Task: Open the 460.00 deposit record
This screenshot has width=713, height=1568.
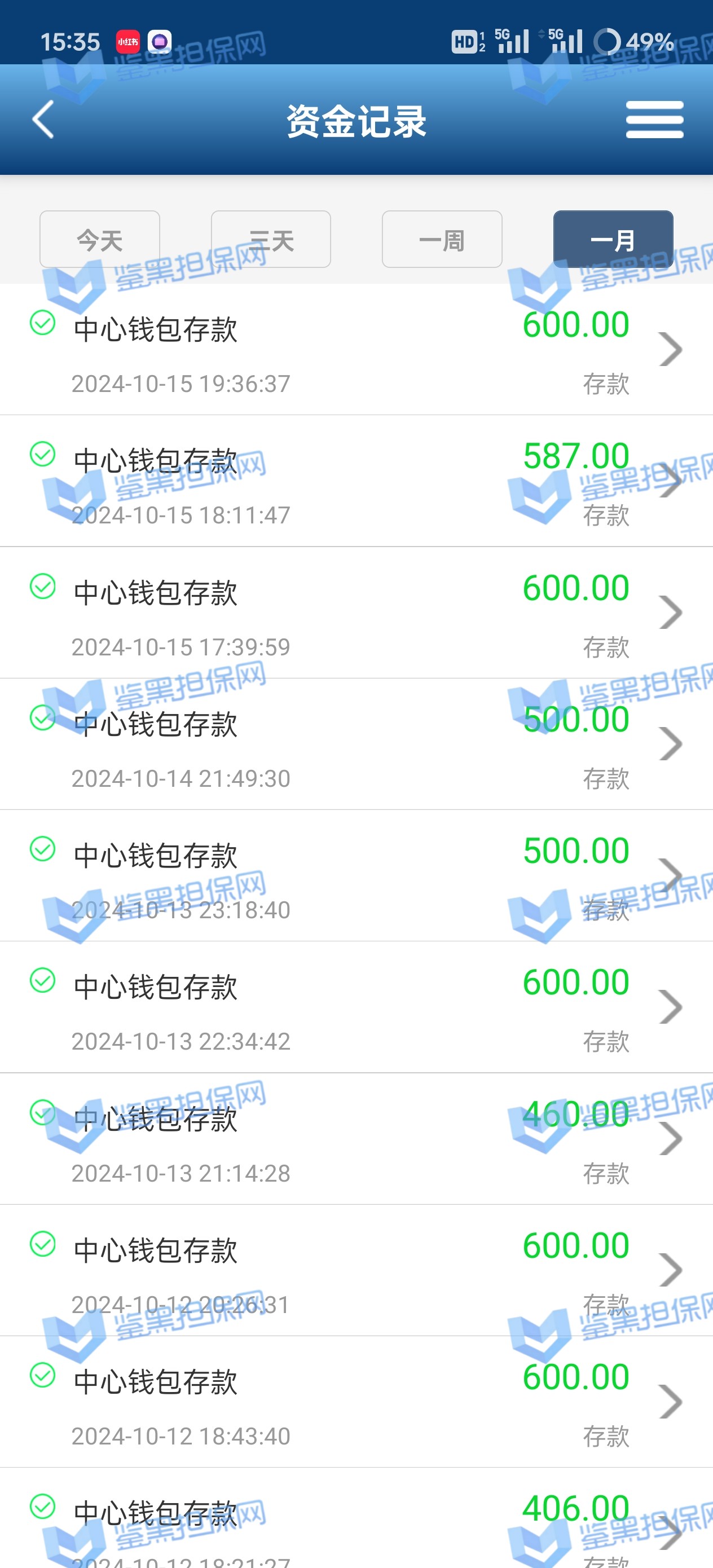Action: 356,1139
